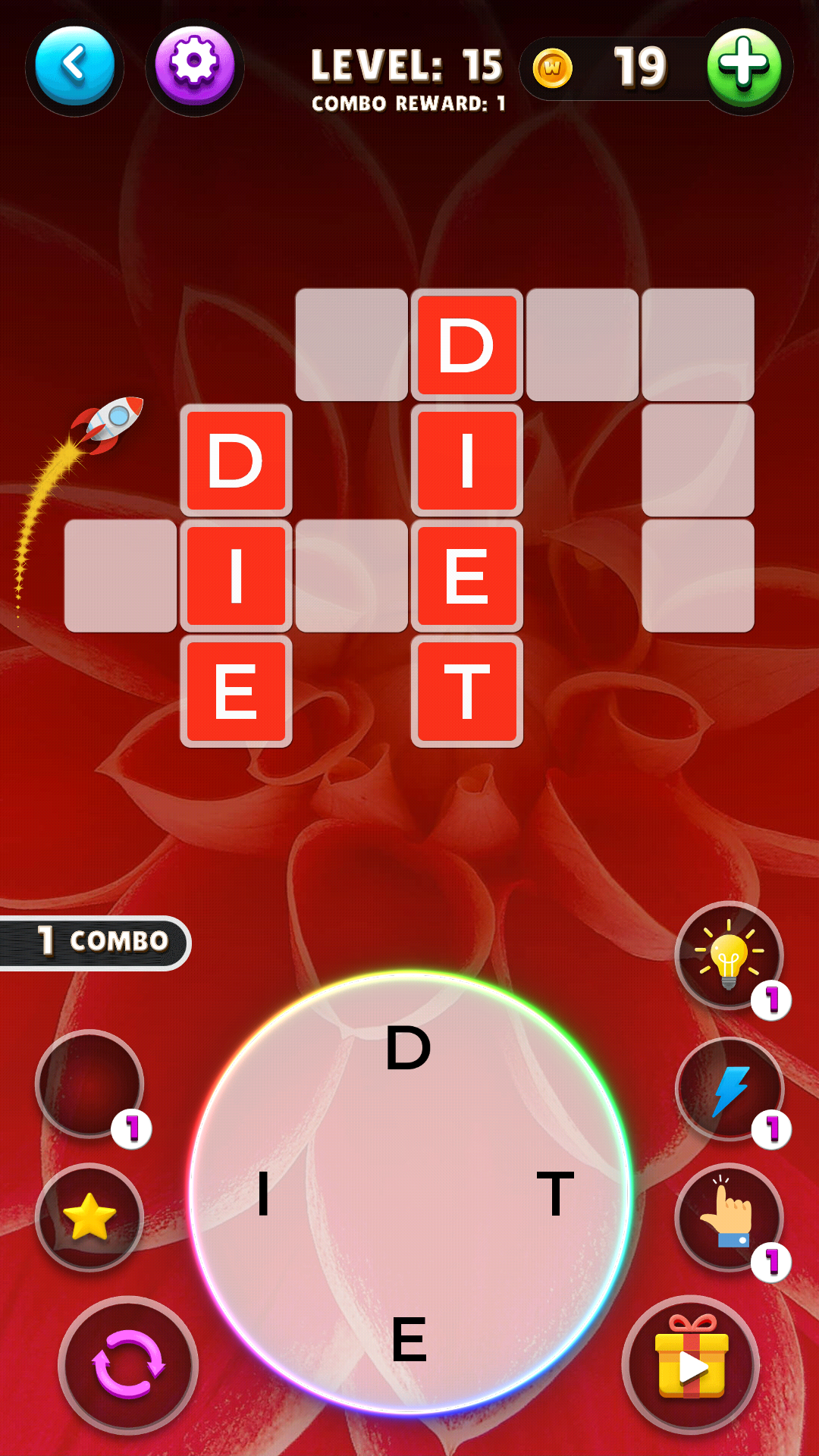
Task: Add more coins with green plus
Action: point(744,66)
